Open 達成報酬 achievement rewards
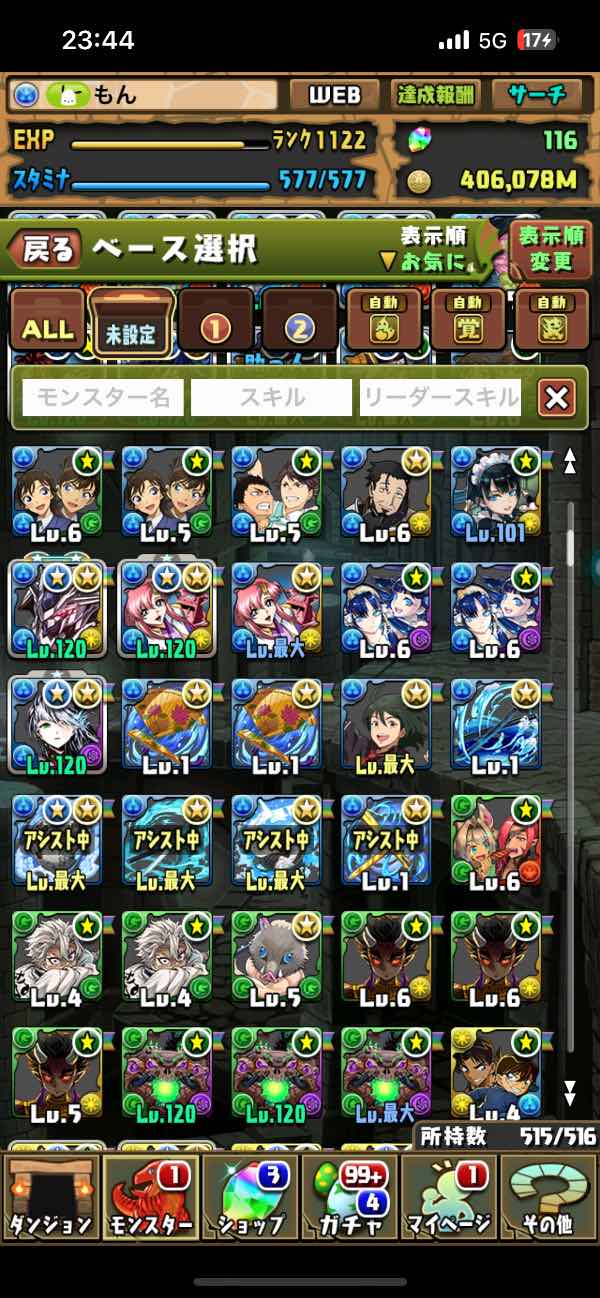The image size is (600, 1298). [x=435, y=95]
